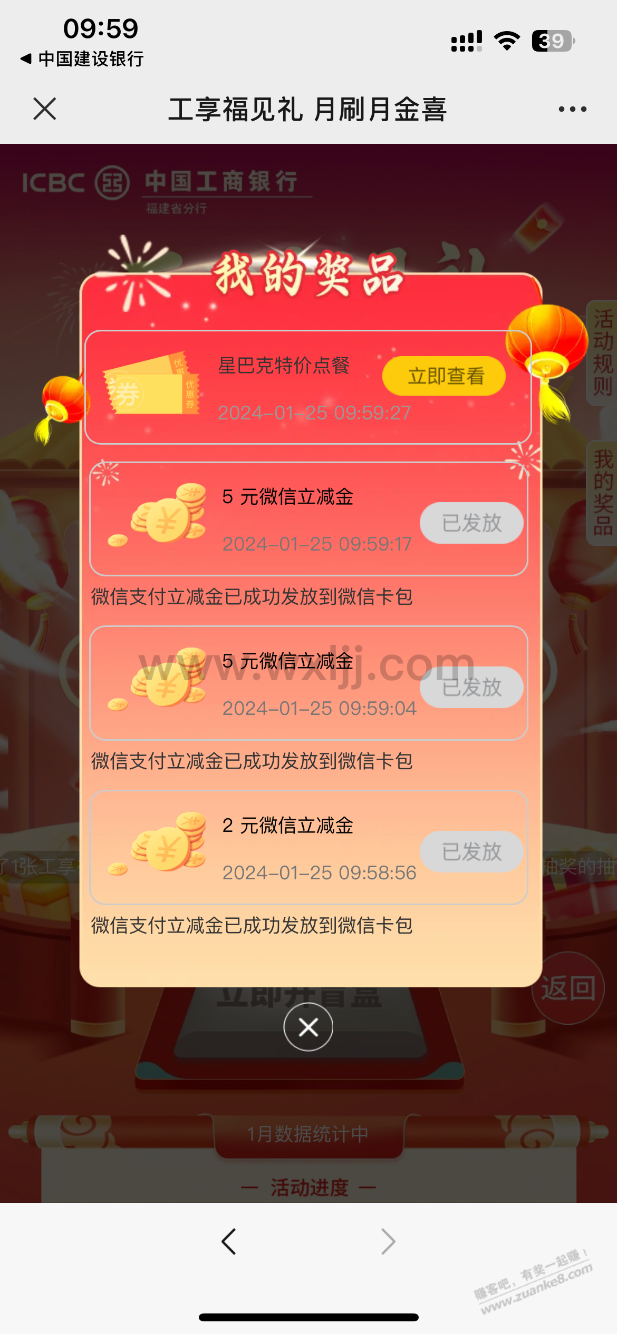Open the 我的奖品 side tab
The height and width of the screenshot is (1334, 617).
602,493
